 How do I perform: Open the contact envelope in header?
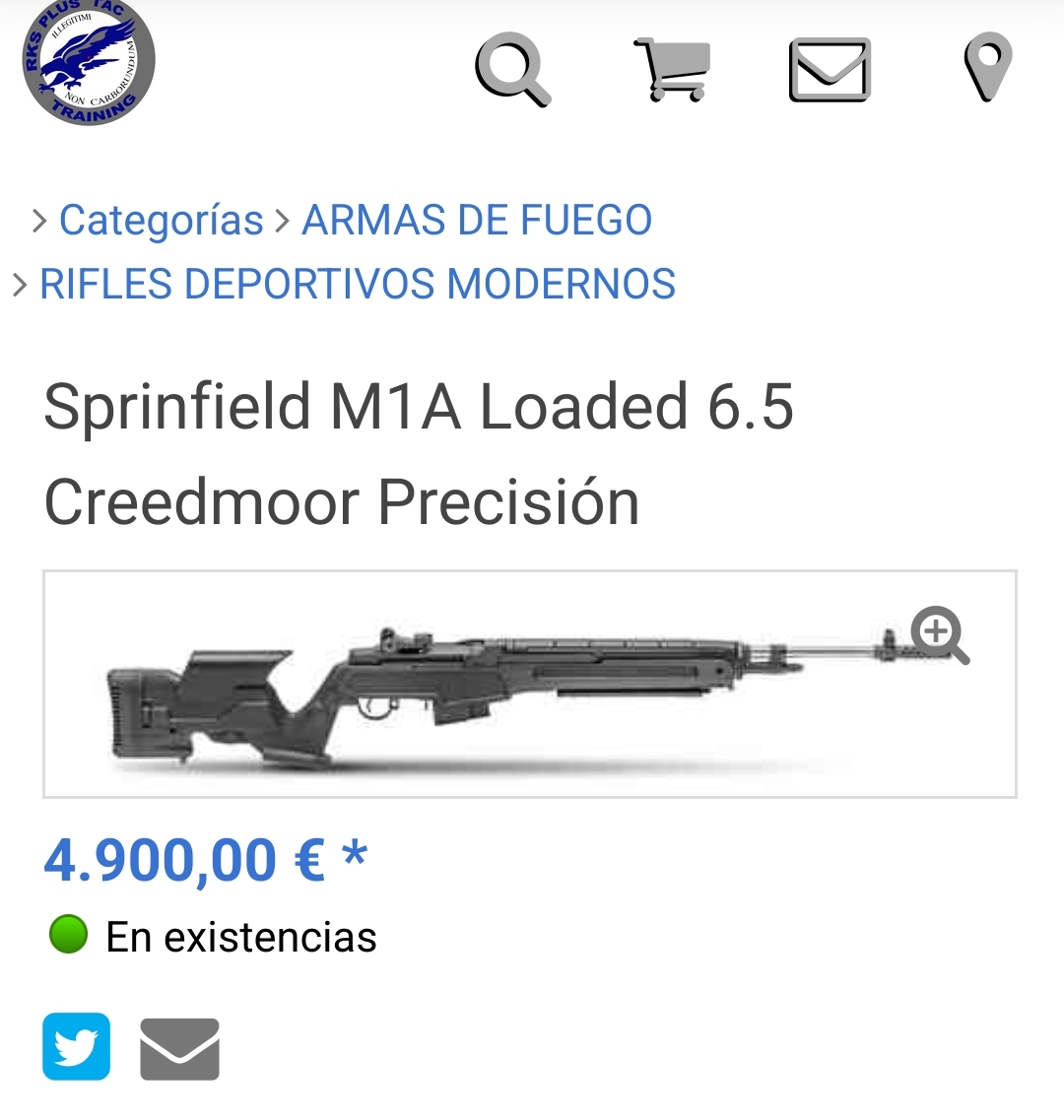pos(830,70)
